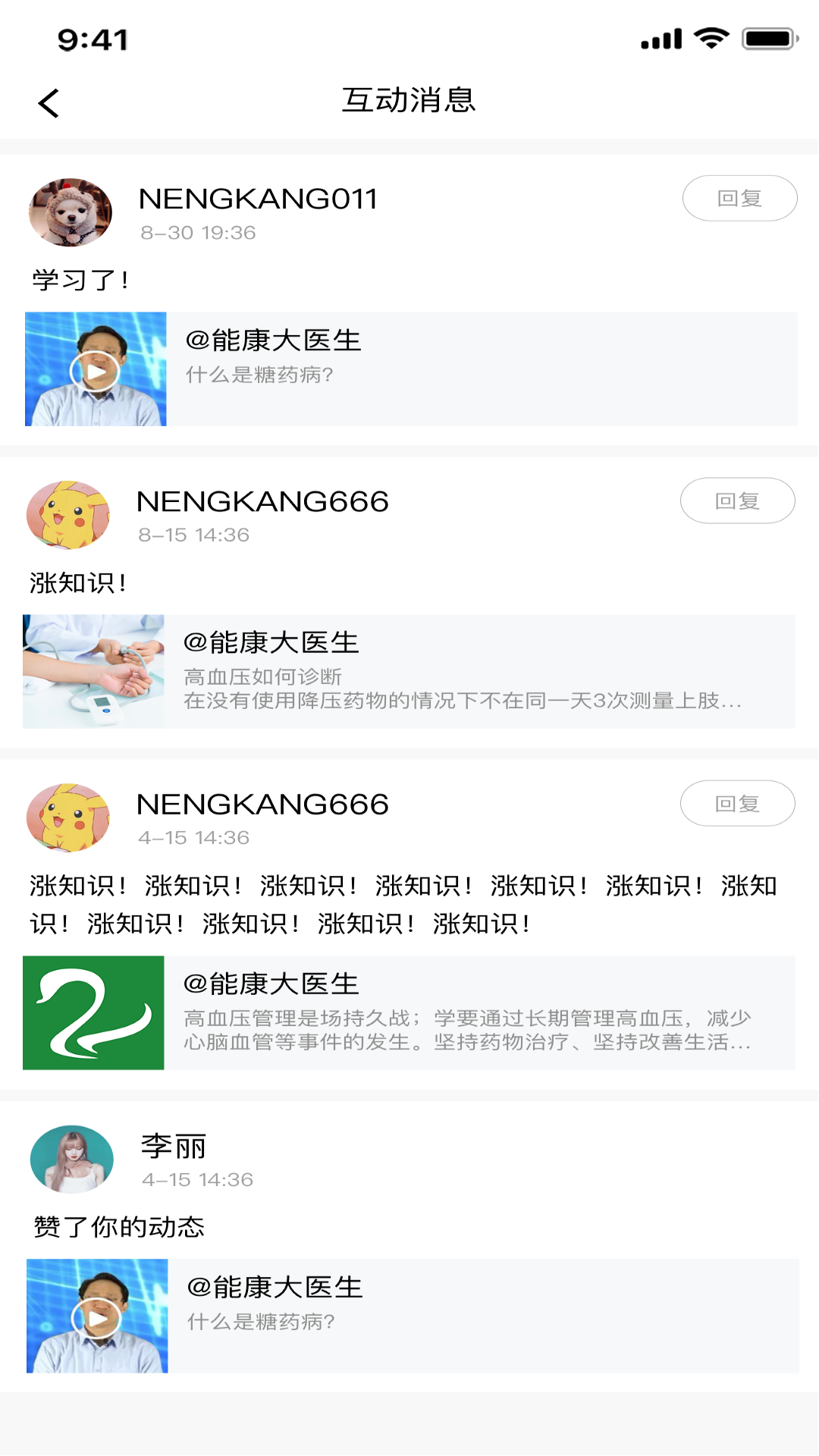
Task: Tap the battery indicator in status bar
Action: (768, 39)
